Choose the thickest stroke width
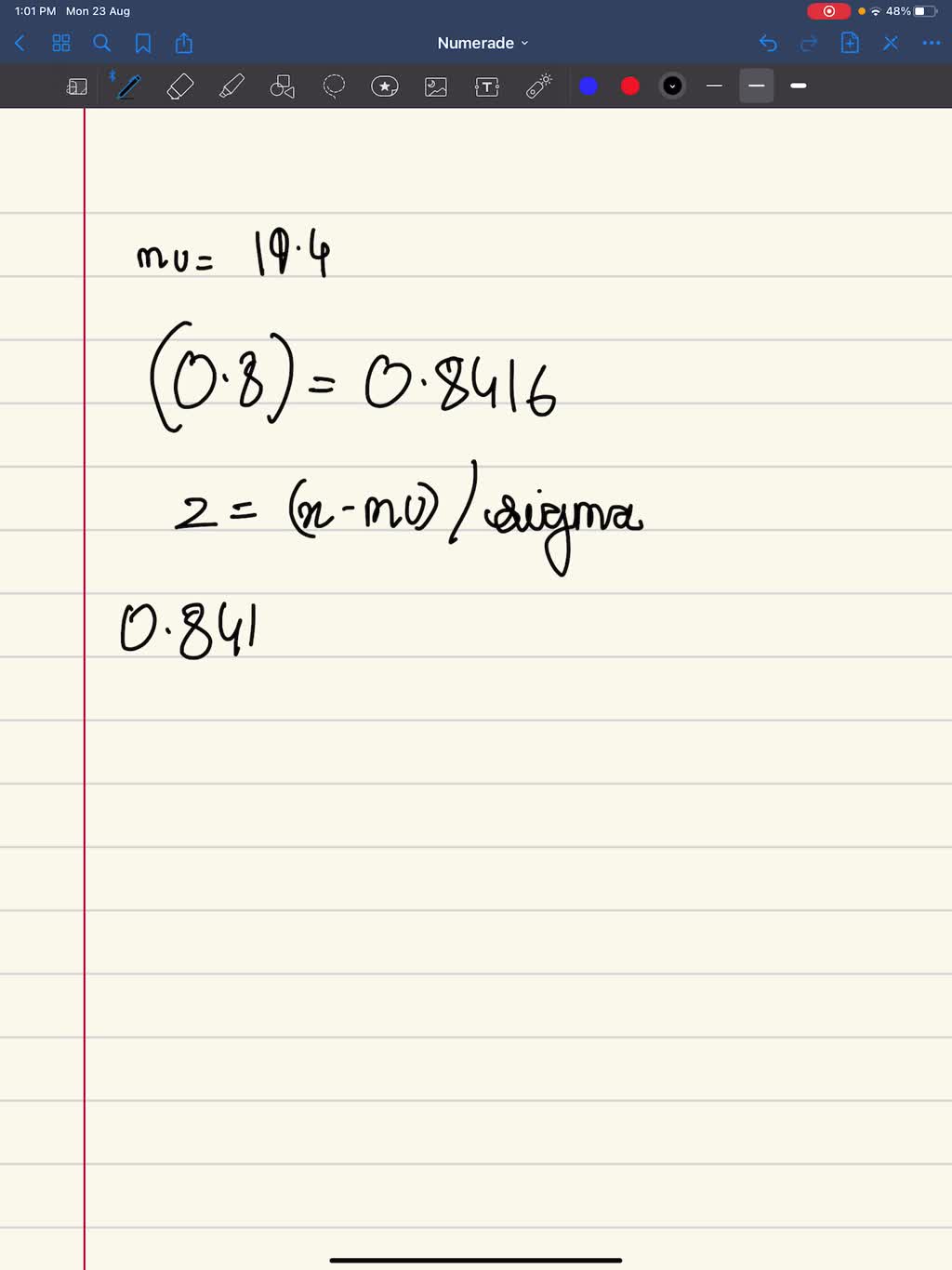This screenshot has height=1270, width=952. tap(798, 86)
